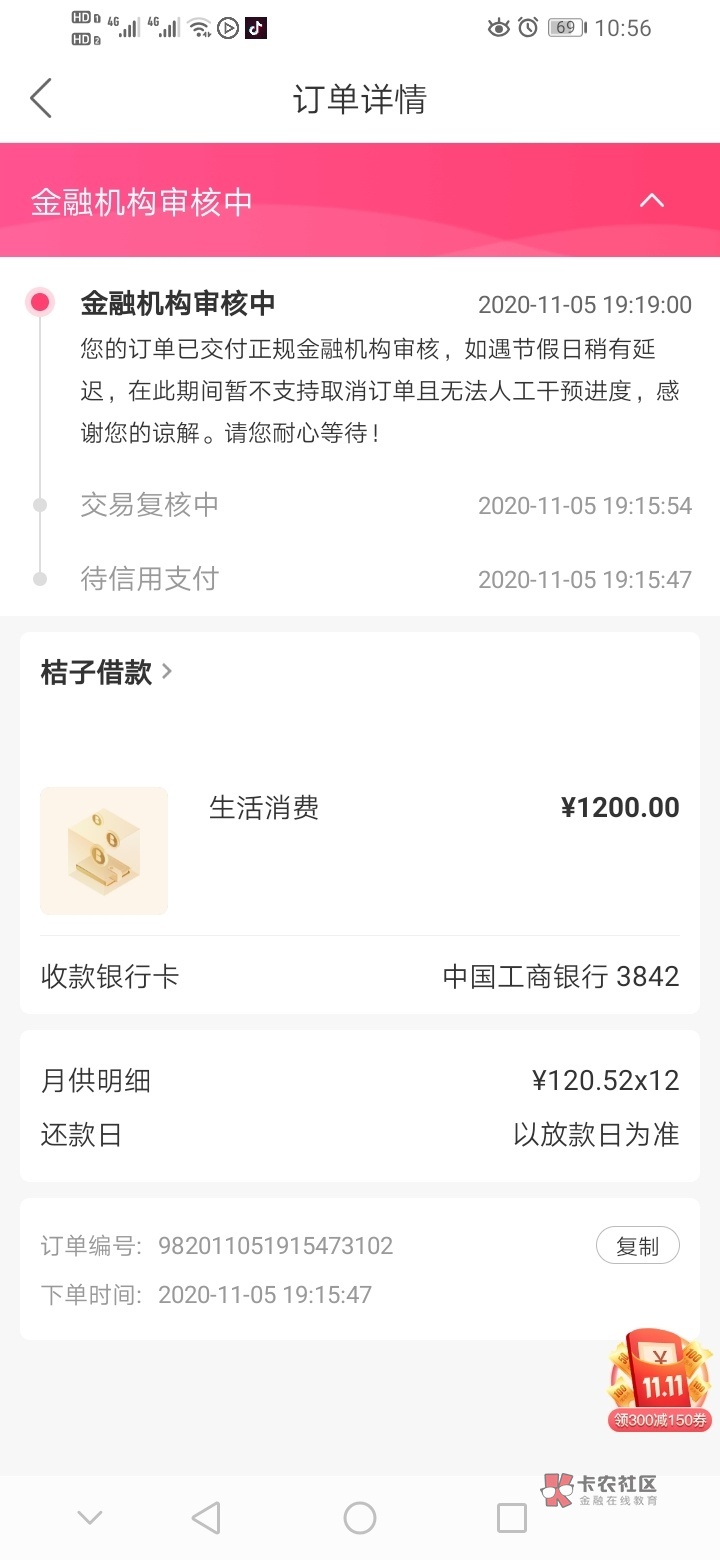
Task: Go back from the order details page
Action: (41, 99)
